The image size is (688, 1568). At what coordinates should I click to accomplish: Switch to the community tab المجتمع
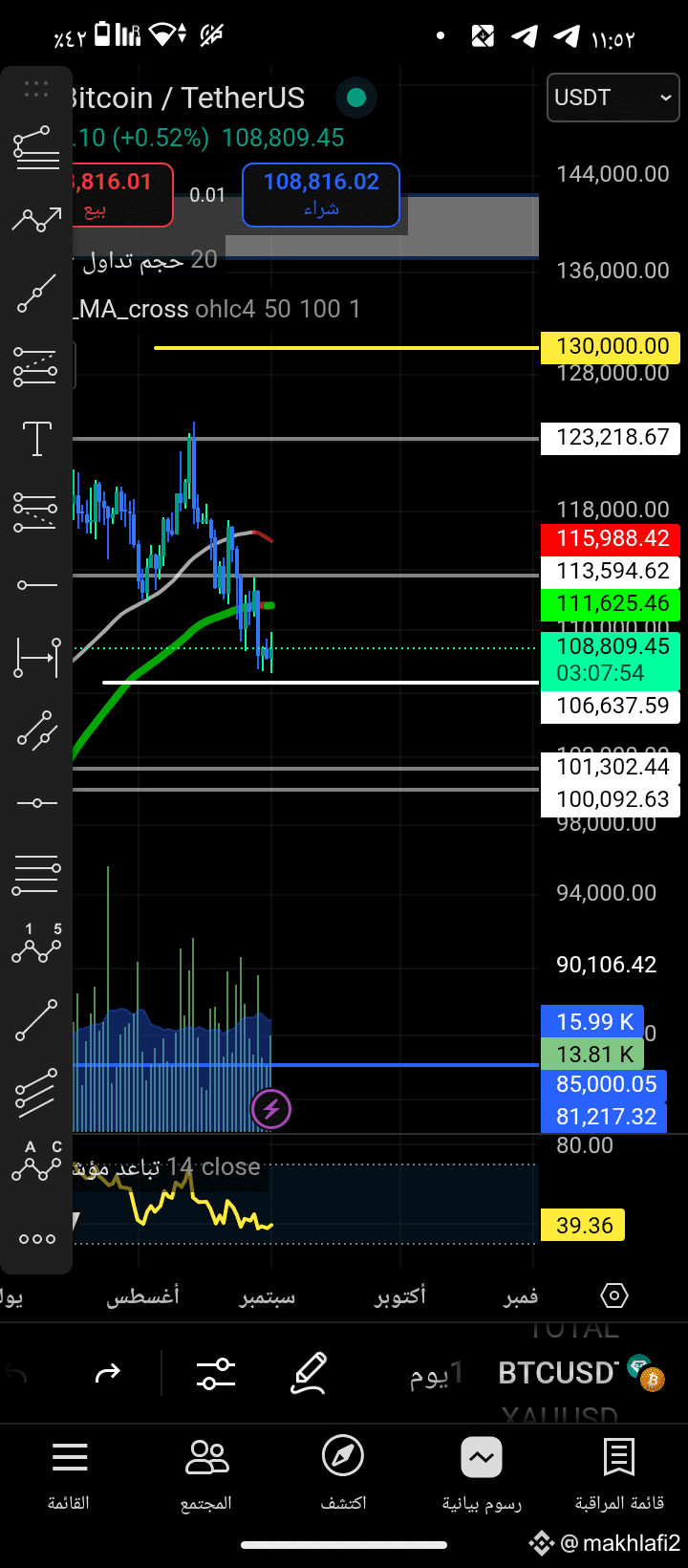coord(206,1475)
